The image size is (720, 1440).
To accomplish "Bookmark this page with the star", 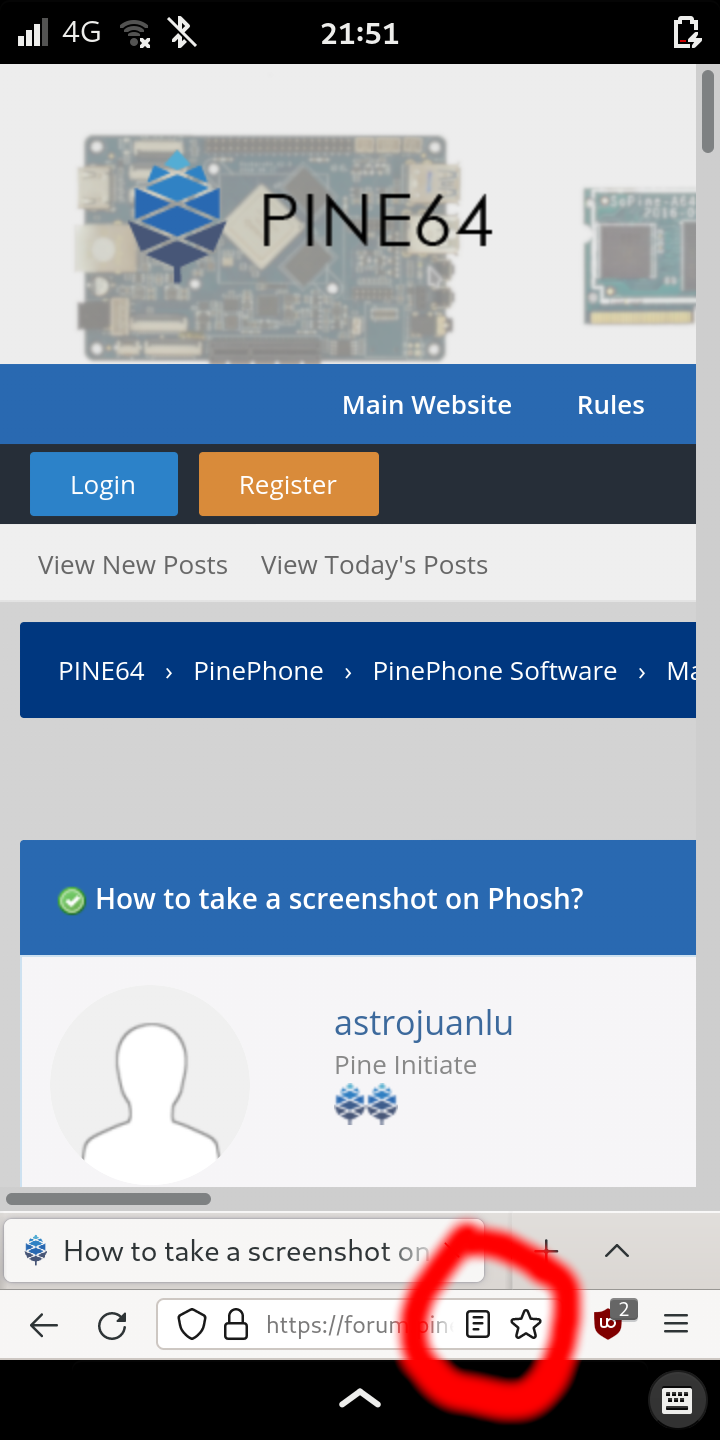I will pos(526,1325).
